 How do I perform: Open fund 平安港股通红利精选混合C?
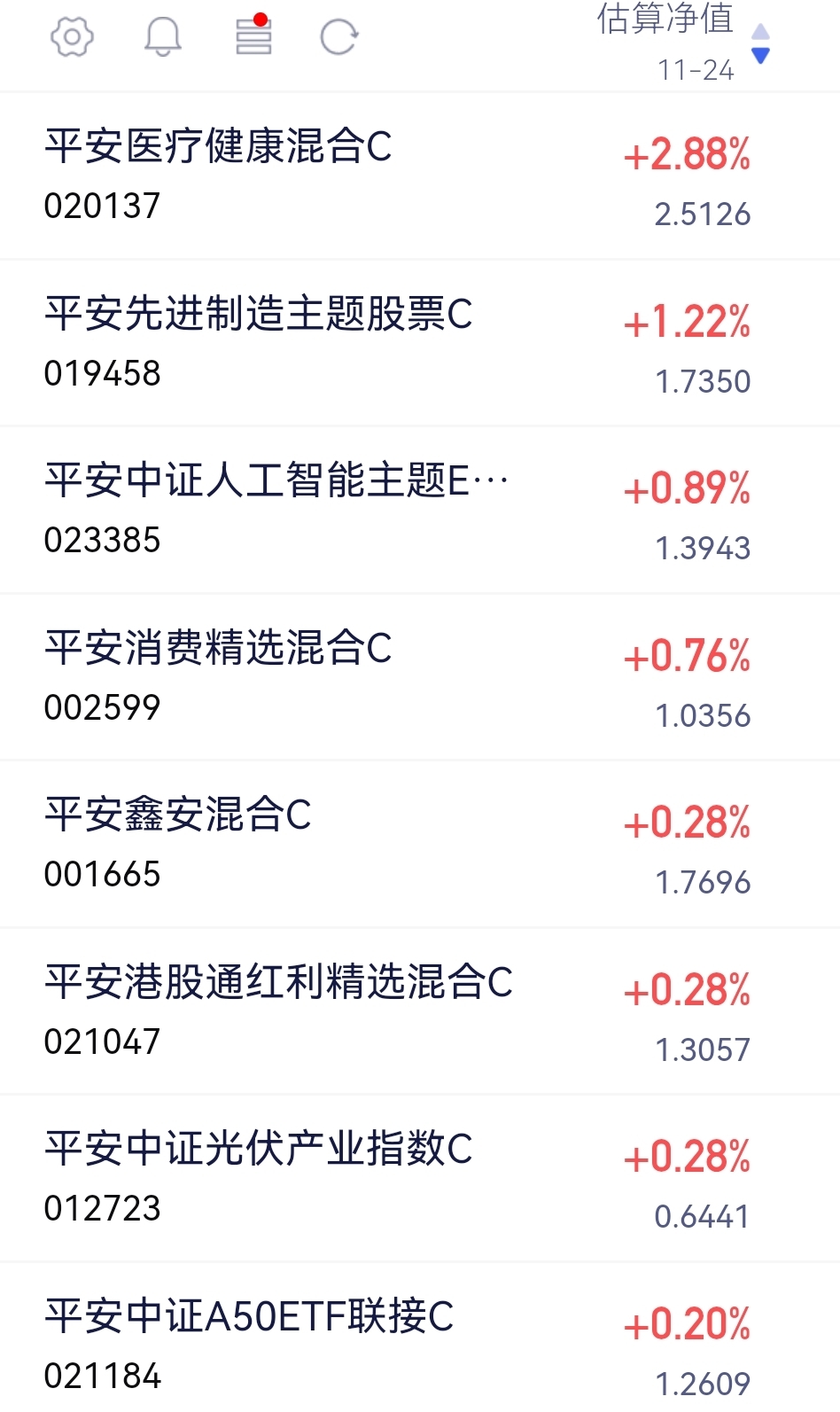(x=420, y=1011)
